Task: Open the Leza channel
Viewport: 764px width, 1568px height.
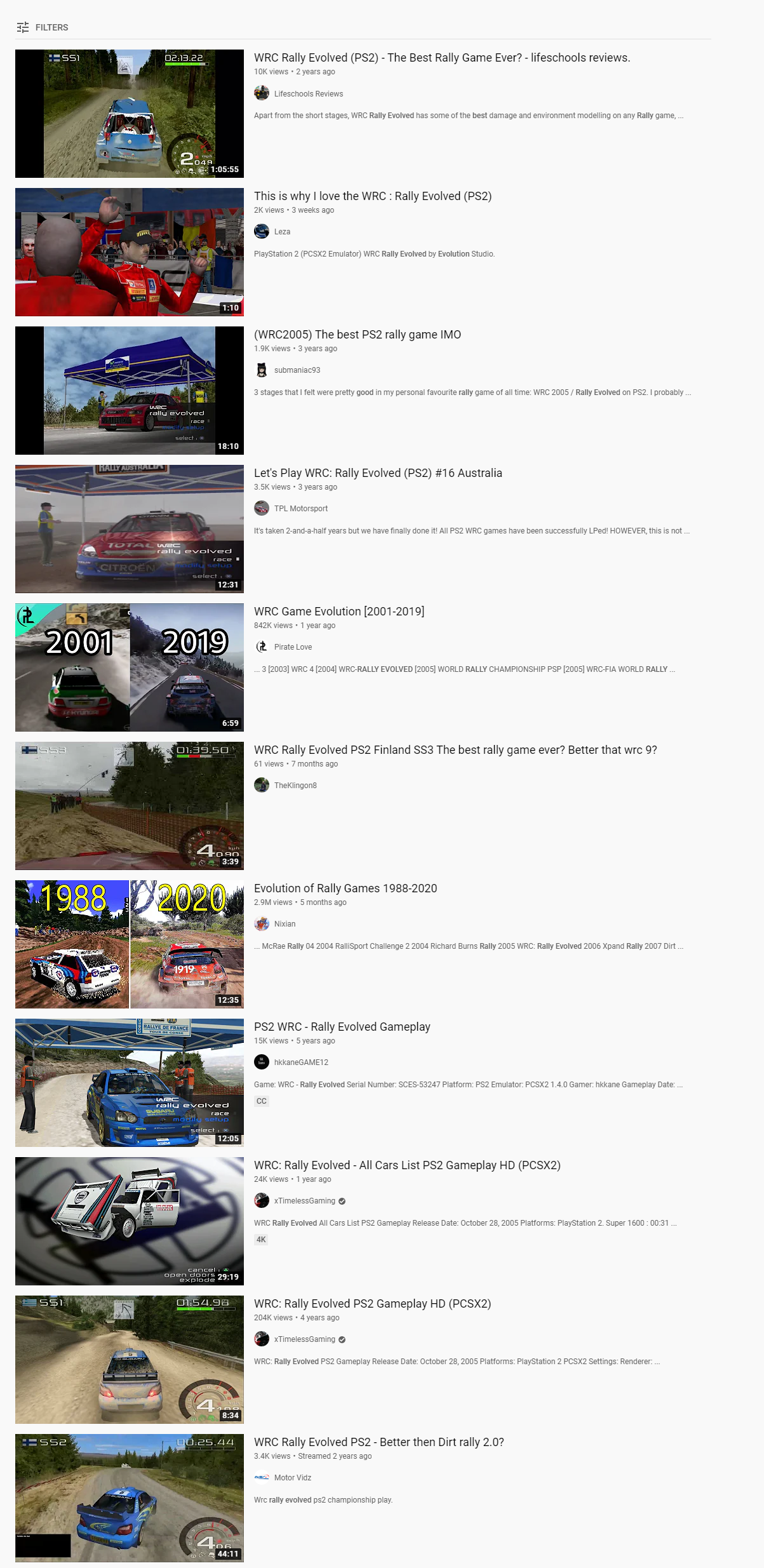Action: [x=282, y=232]
